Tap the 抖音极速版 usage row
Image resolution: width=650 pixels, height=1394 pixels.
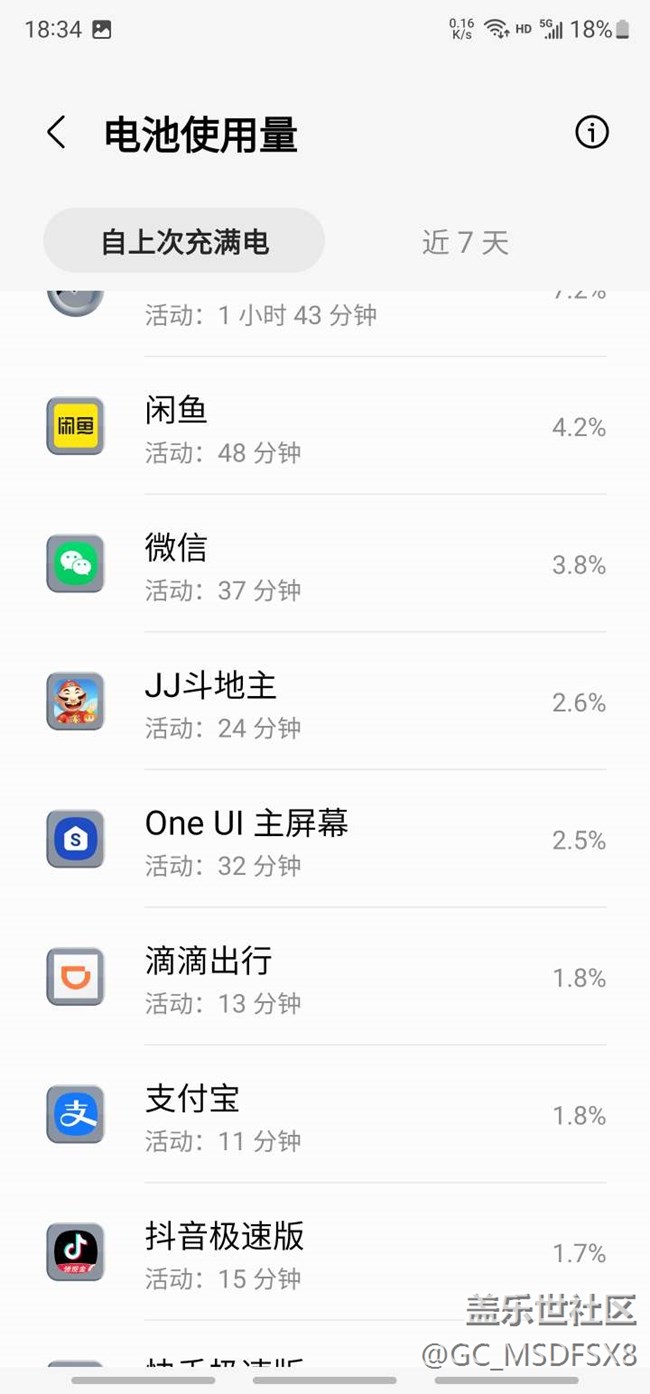coord(325,1253)
